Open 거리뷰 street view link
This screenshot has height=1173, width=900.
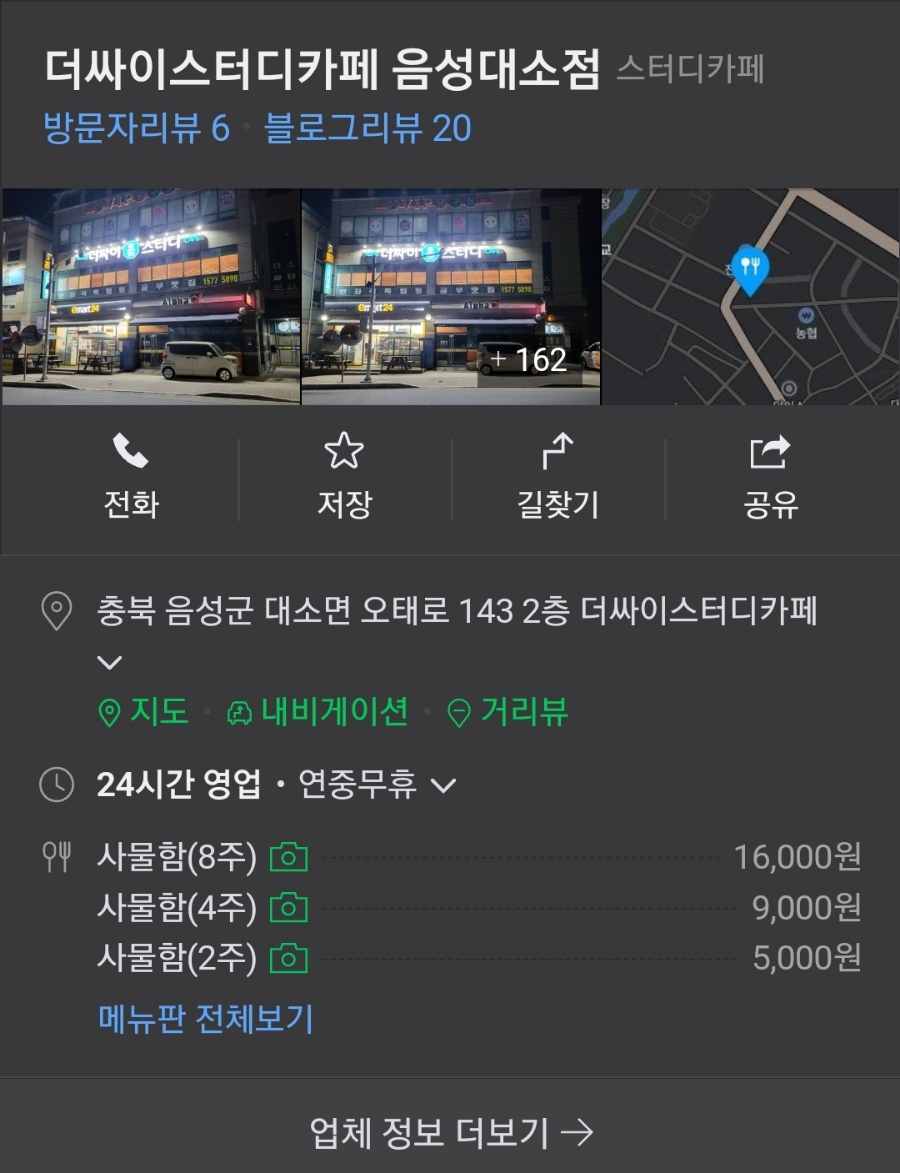[508, 713]
